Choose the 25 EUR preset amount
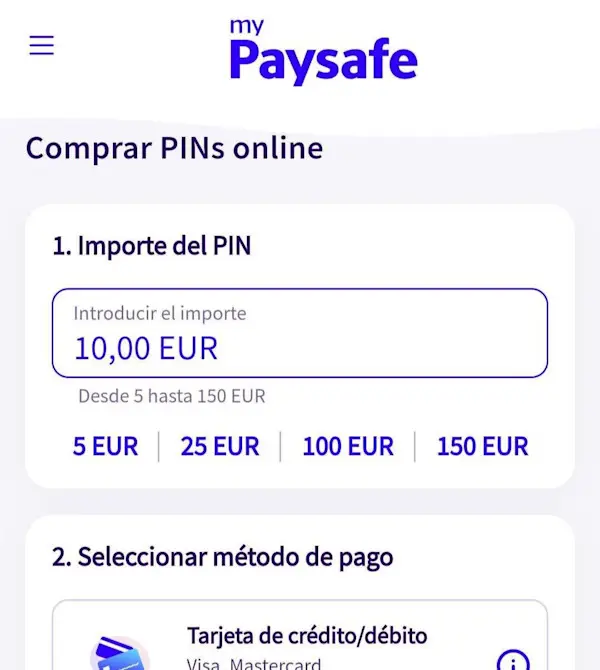The width and height of the screenshot is (600, 670). point(220,446)
